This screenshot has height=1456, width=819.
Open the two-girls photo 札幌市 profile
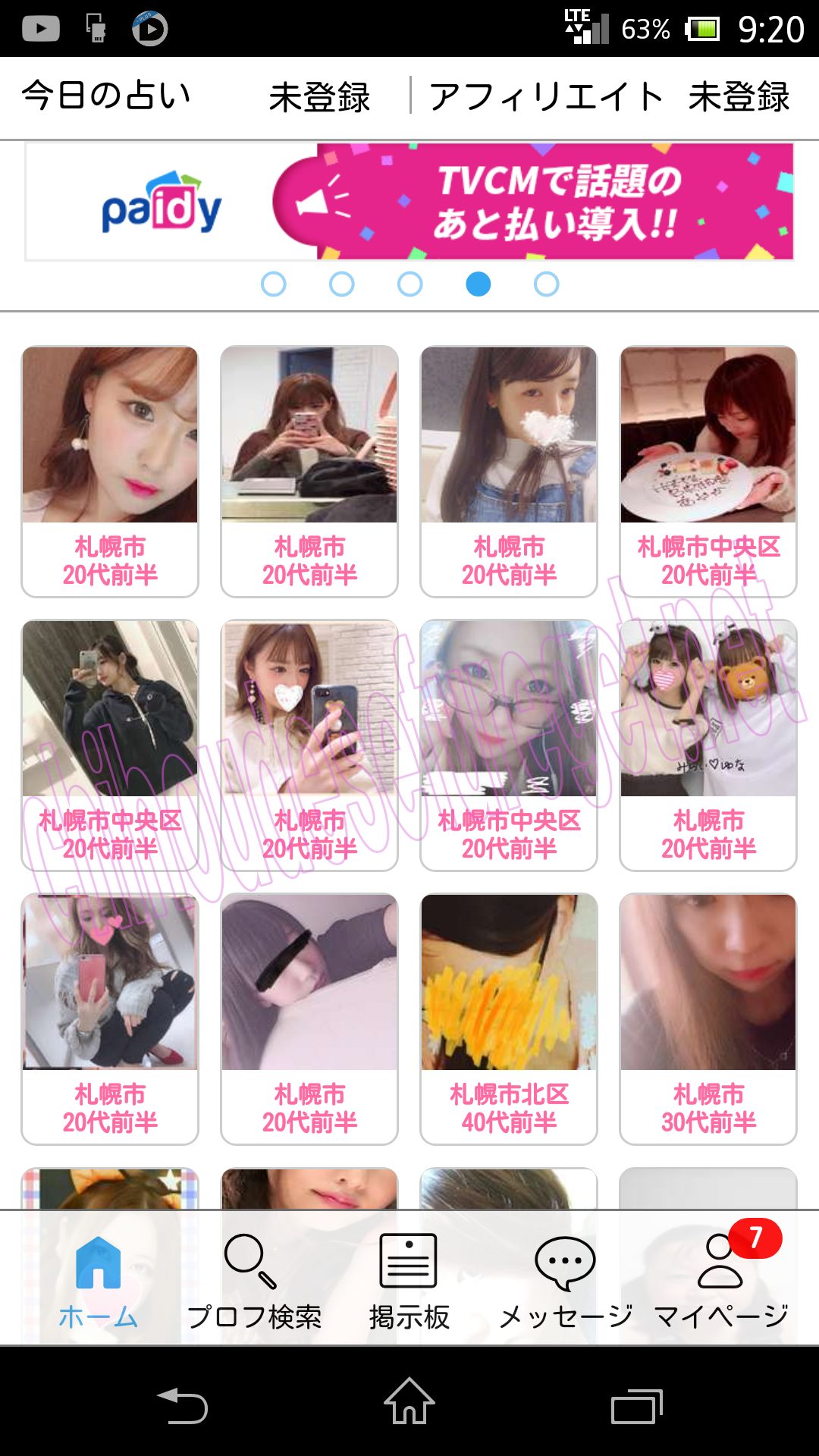pyautogui.click(x=708, y=745)
